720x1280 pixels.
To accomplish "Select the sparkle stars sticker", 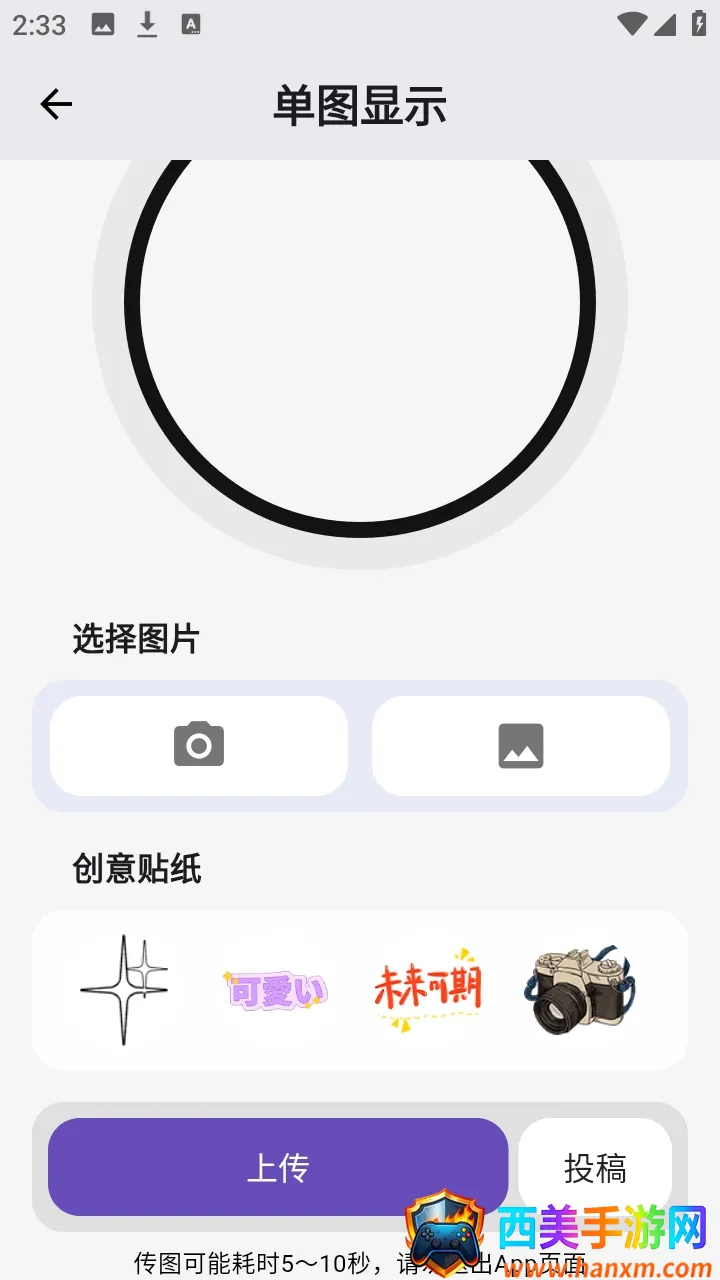I will click(124, 990).
